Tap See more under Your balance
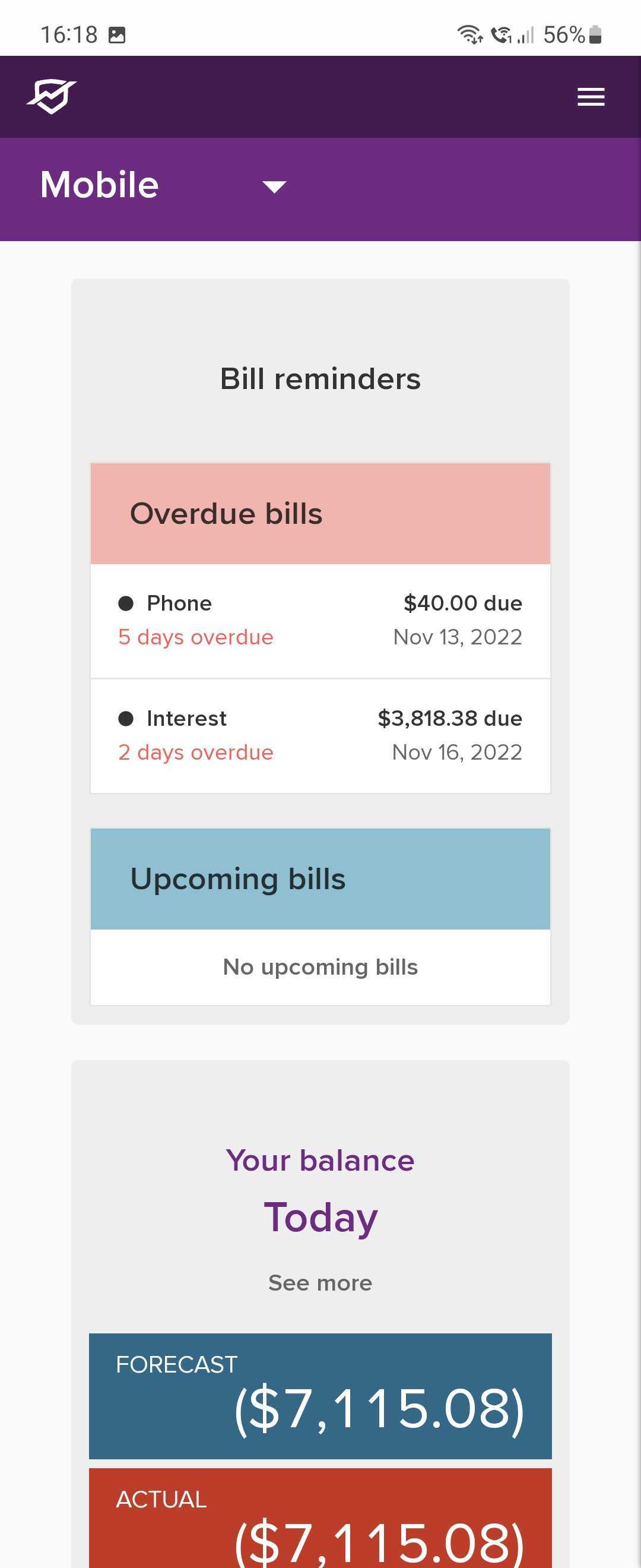 (x=320, y=1283)
